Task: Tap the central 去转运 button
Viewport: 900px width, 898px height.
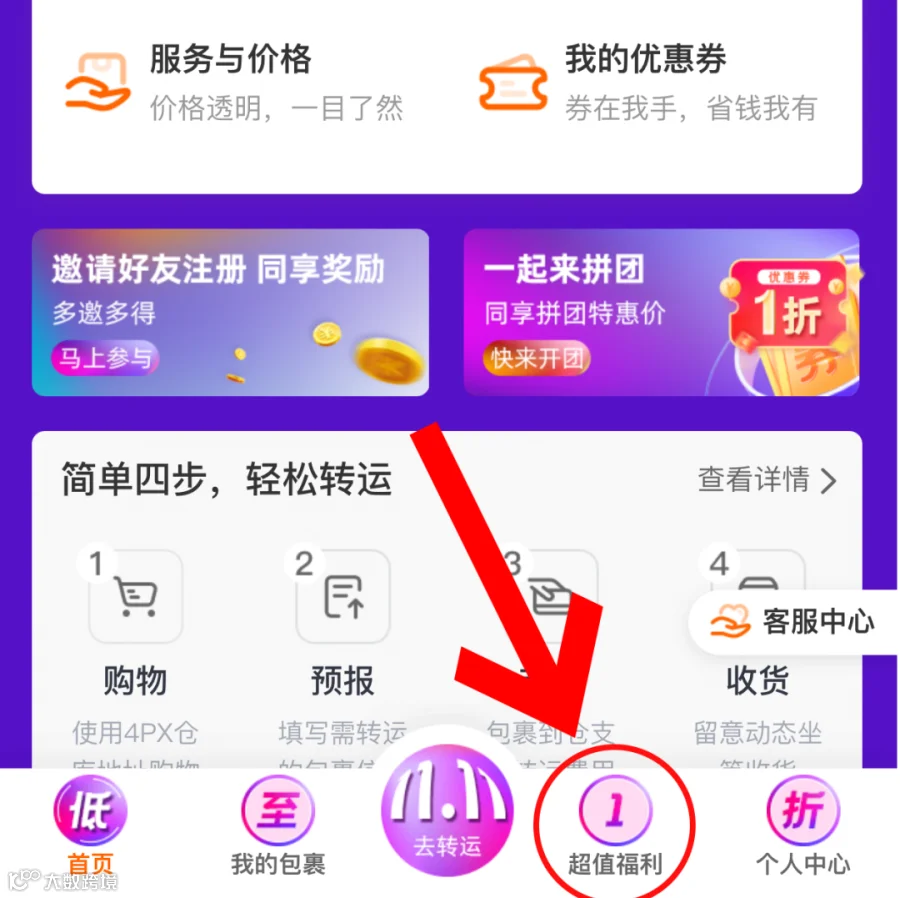Action: [x=447, y=810]
